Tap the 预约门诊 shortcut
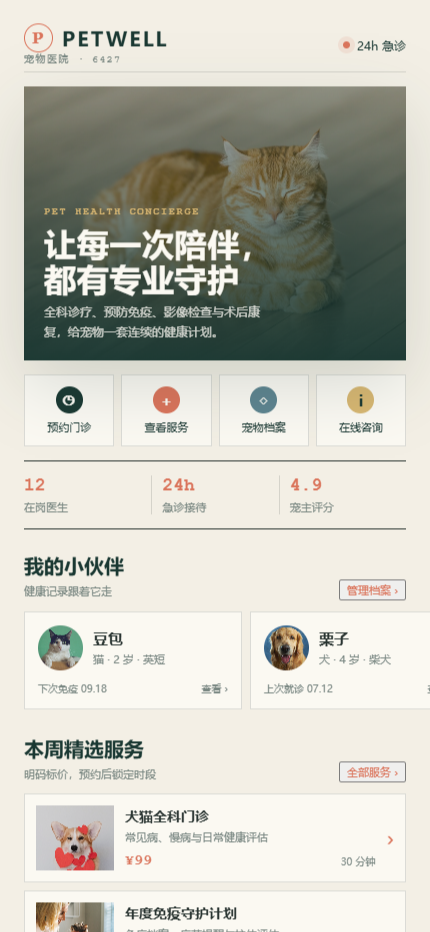 tap(69, 410)
